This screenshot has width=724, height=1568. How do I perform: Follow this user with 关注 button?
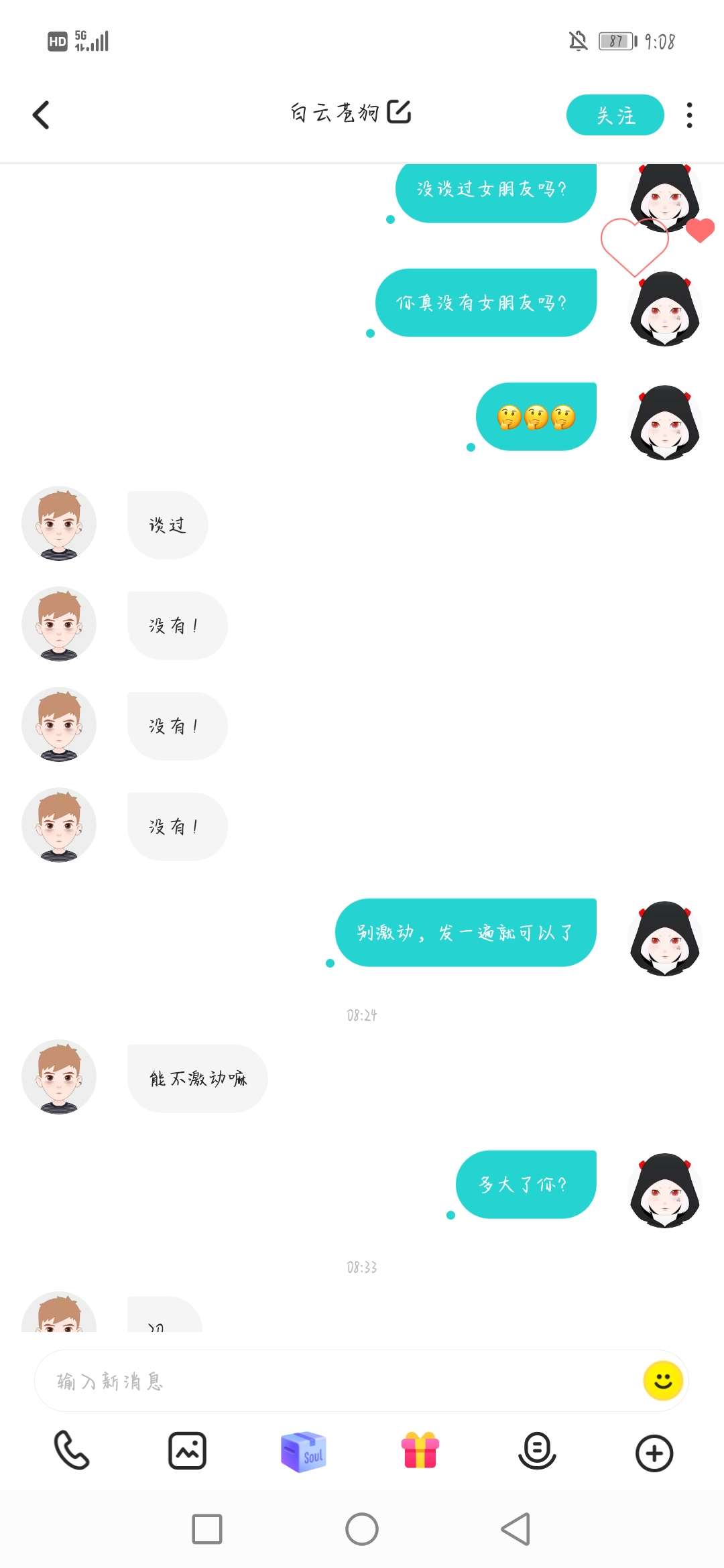pyautogui.click(x=615, y=115)
